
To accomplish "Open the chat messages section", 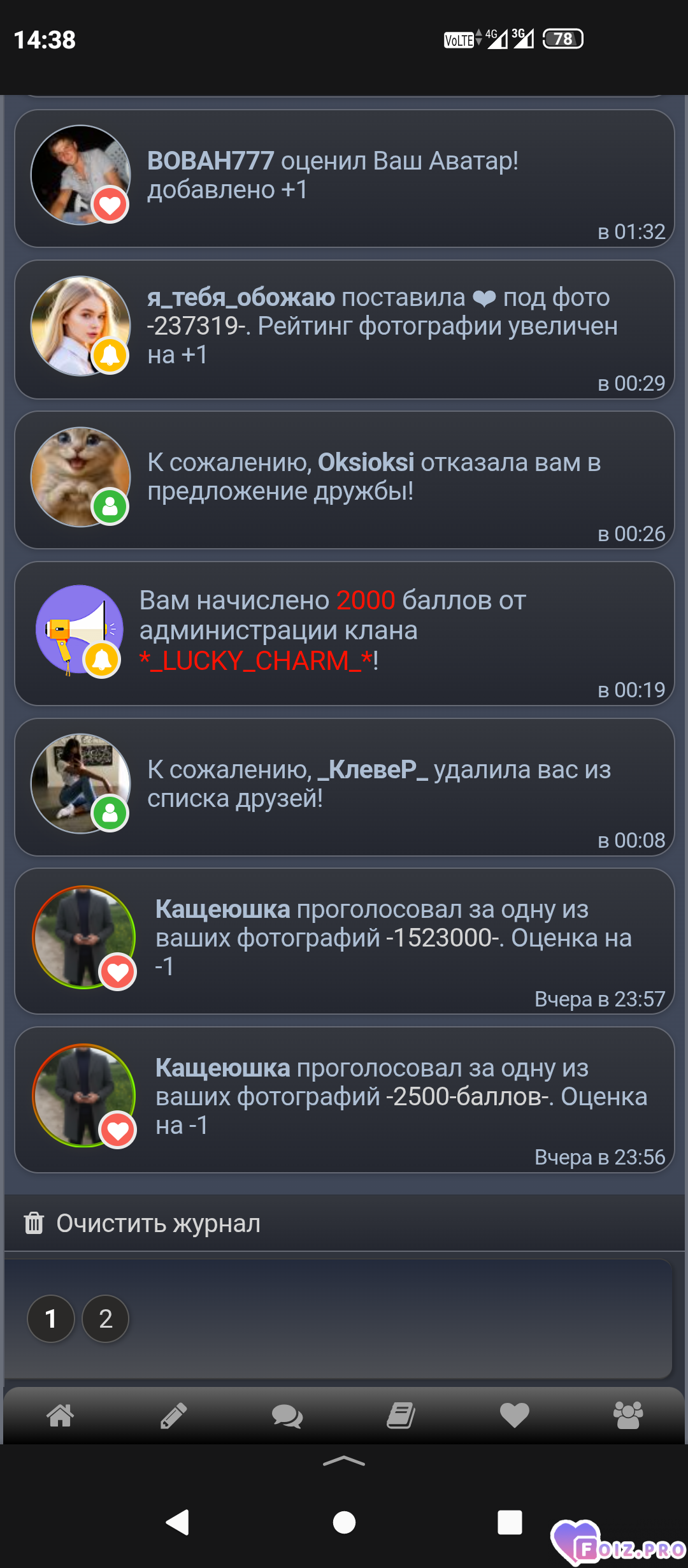I will [287, 1416].
